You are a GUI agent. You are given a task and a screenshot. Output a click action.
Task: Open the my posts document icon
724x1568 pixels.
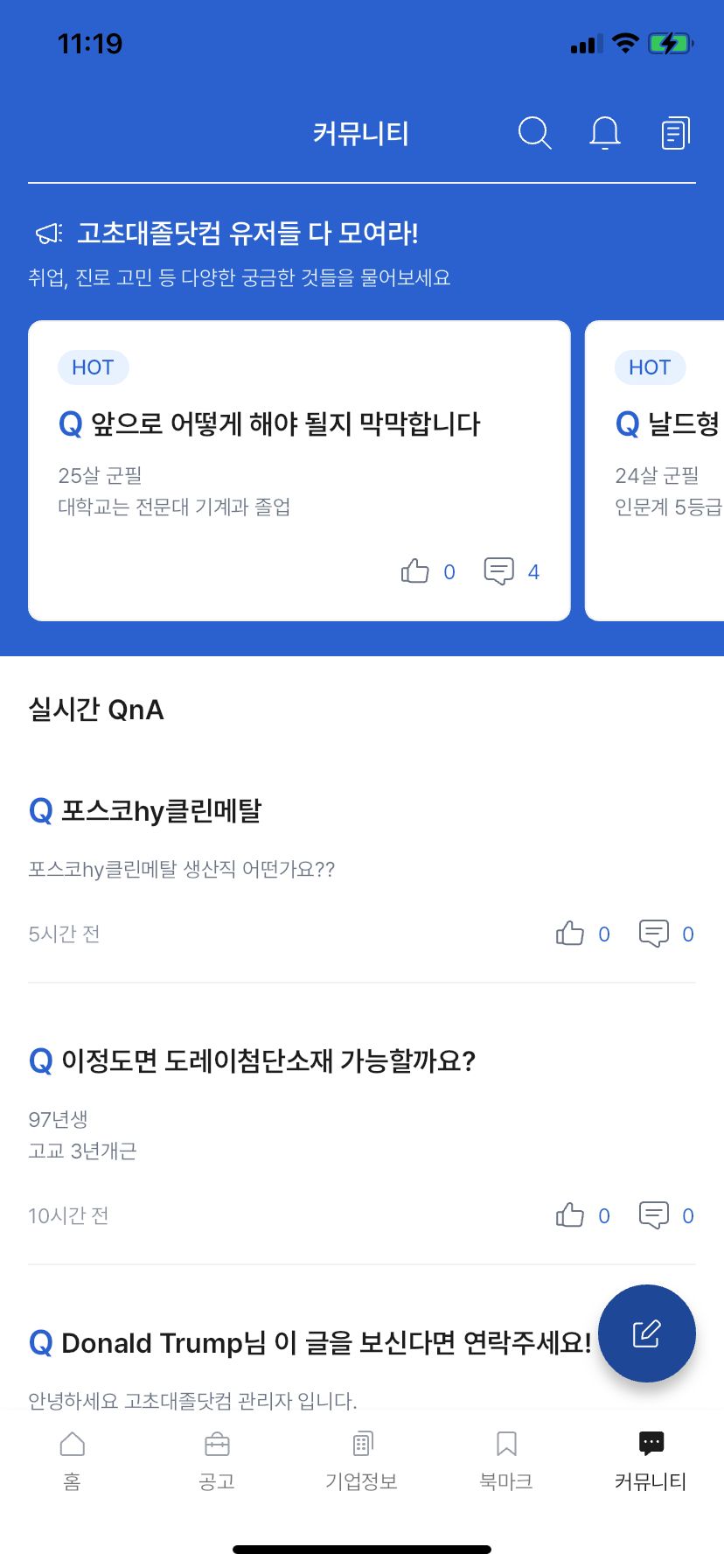[675, 133]
